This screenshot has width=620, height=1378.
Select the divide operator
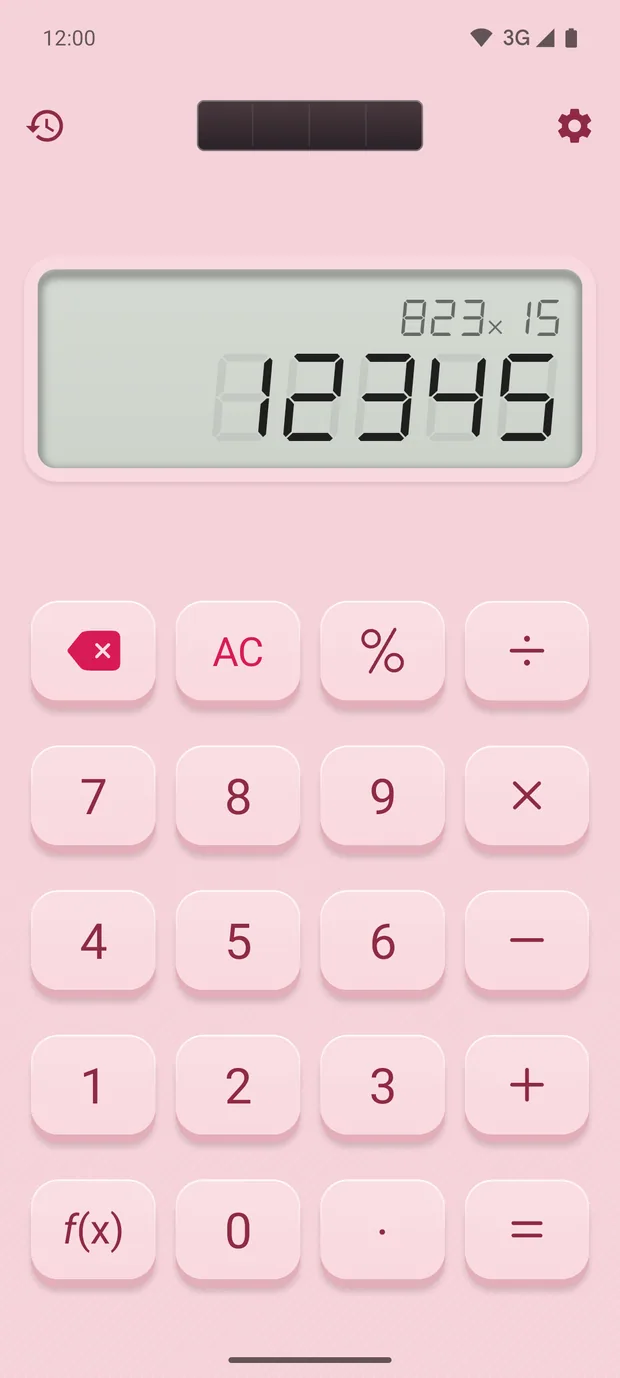click(527, 651)
